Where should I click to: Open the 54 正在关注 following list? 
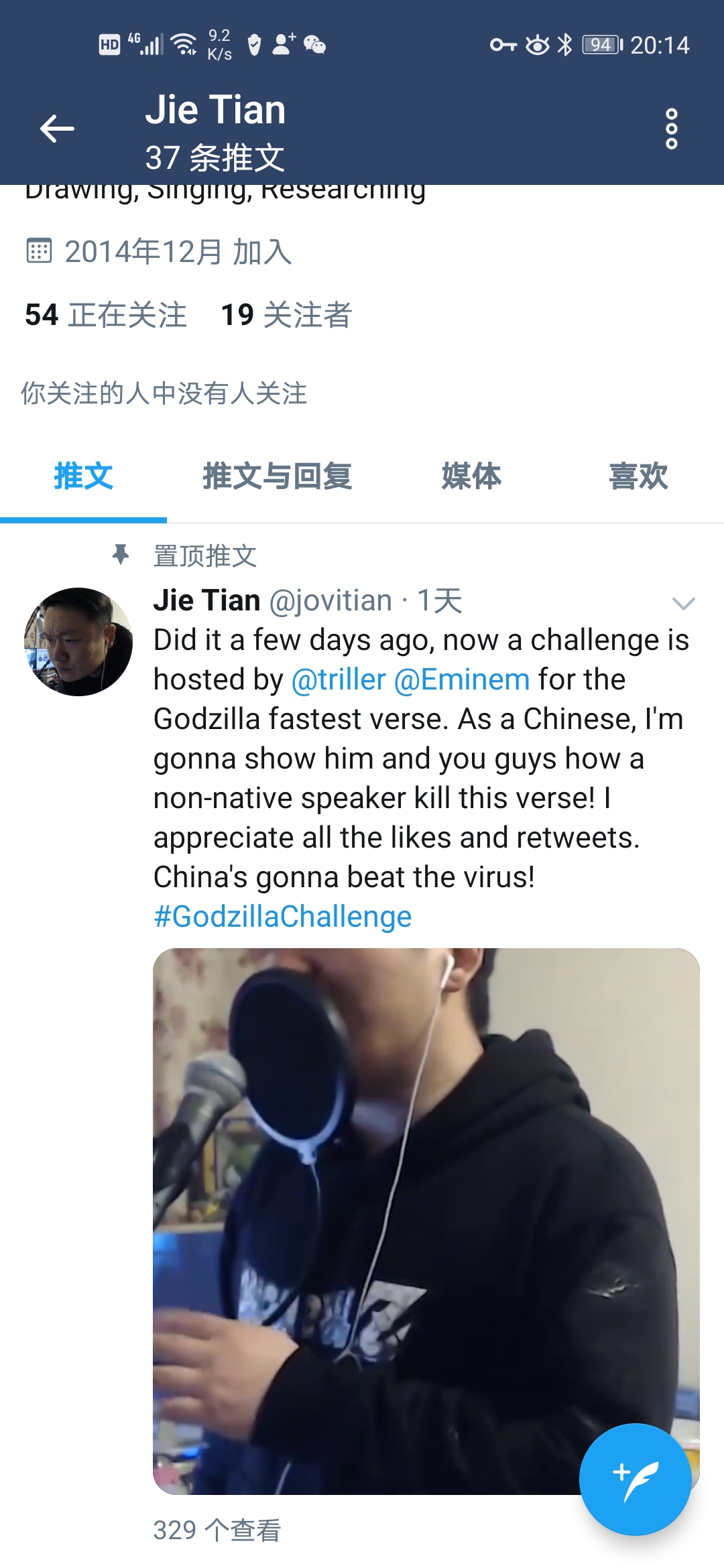coord(105,315)
